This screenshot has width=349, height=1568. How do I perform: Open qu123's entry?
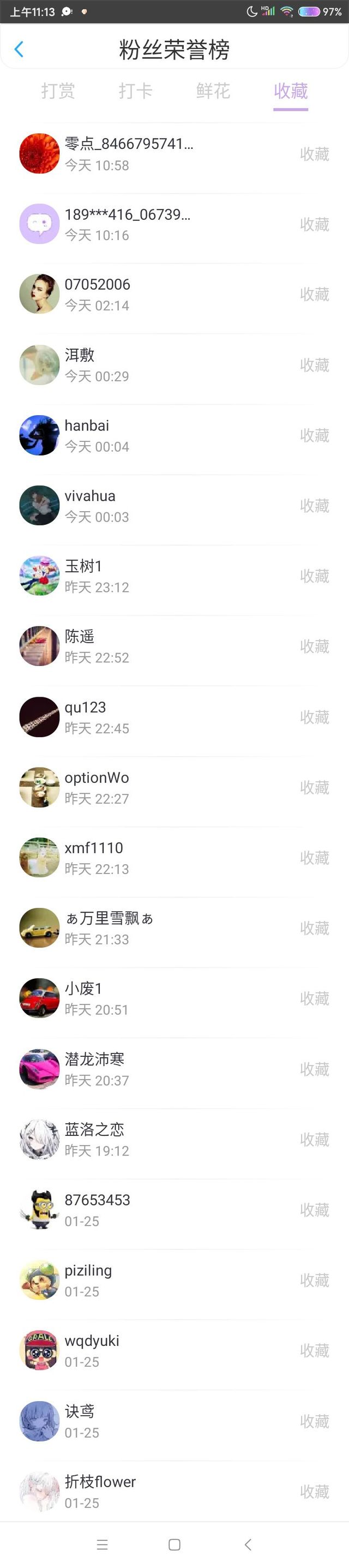tap(174, 717)
